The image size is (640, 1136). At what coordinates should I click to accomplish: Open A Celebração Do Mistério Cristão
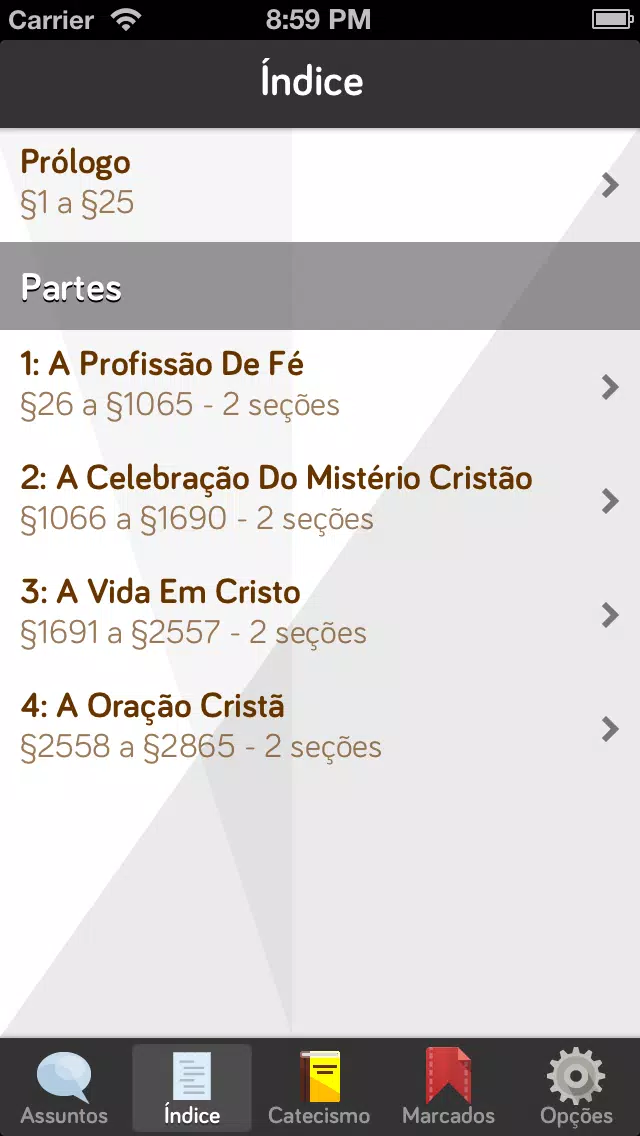click(320, 501)
